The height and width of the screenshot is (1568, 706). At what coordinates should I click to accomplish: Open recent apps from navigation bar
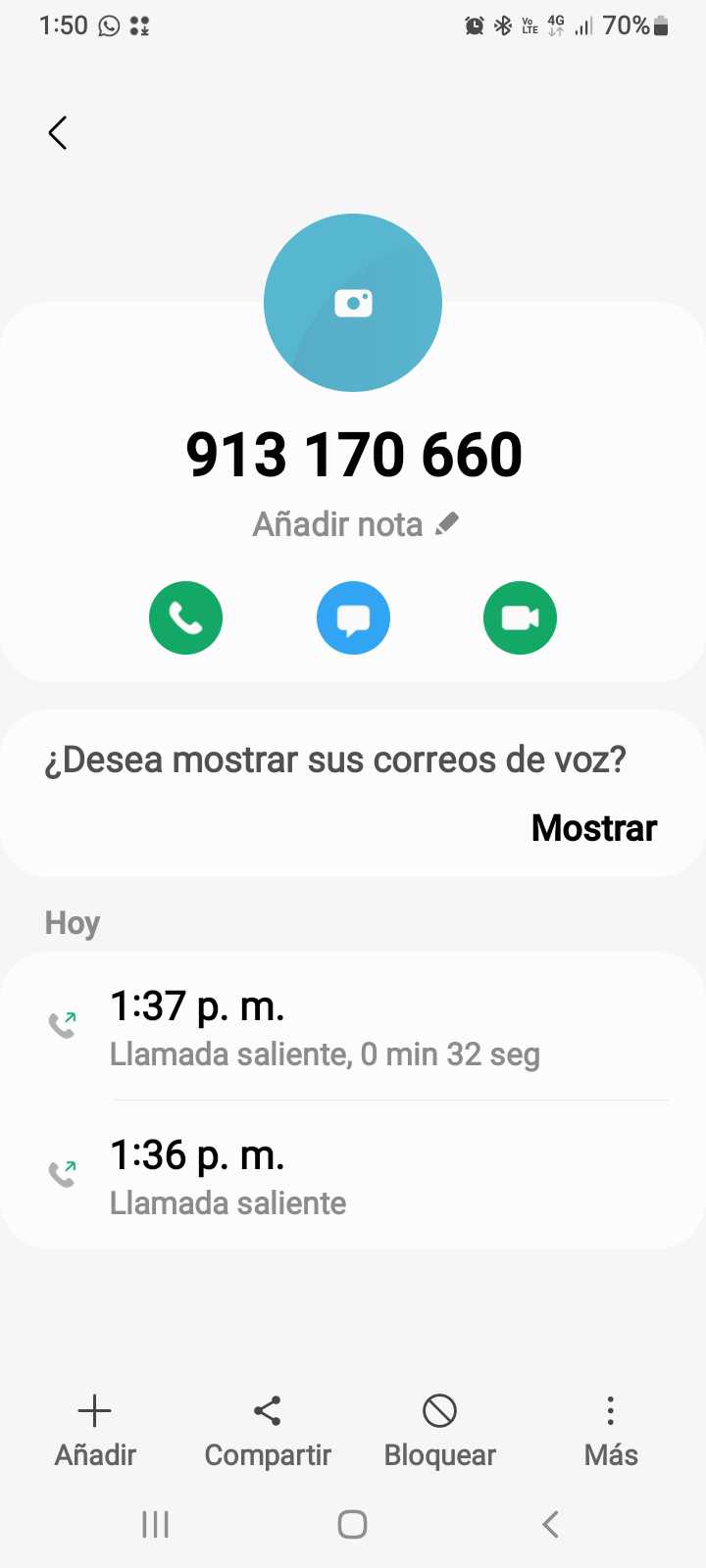click(156, 1524)
